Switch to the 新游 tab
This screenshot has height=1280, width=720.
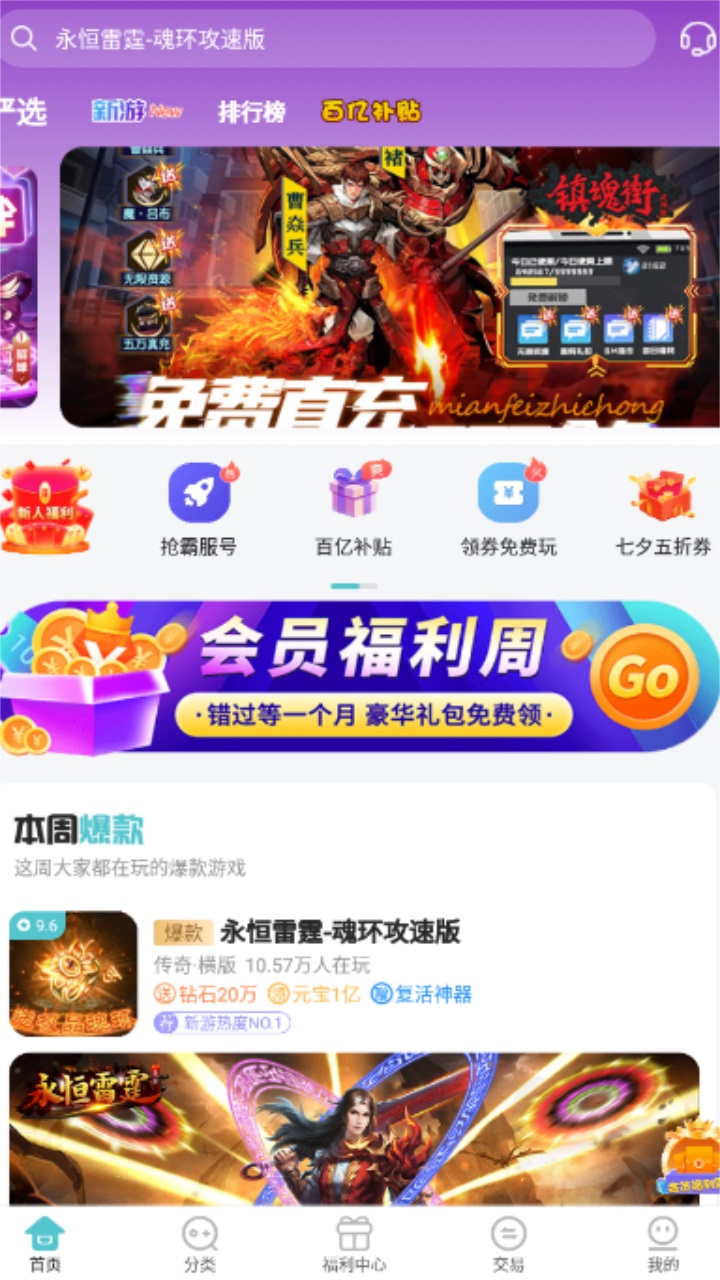coord(135,111)
